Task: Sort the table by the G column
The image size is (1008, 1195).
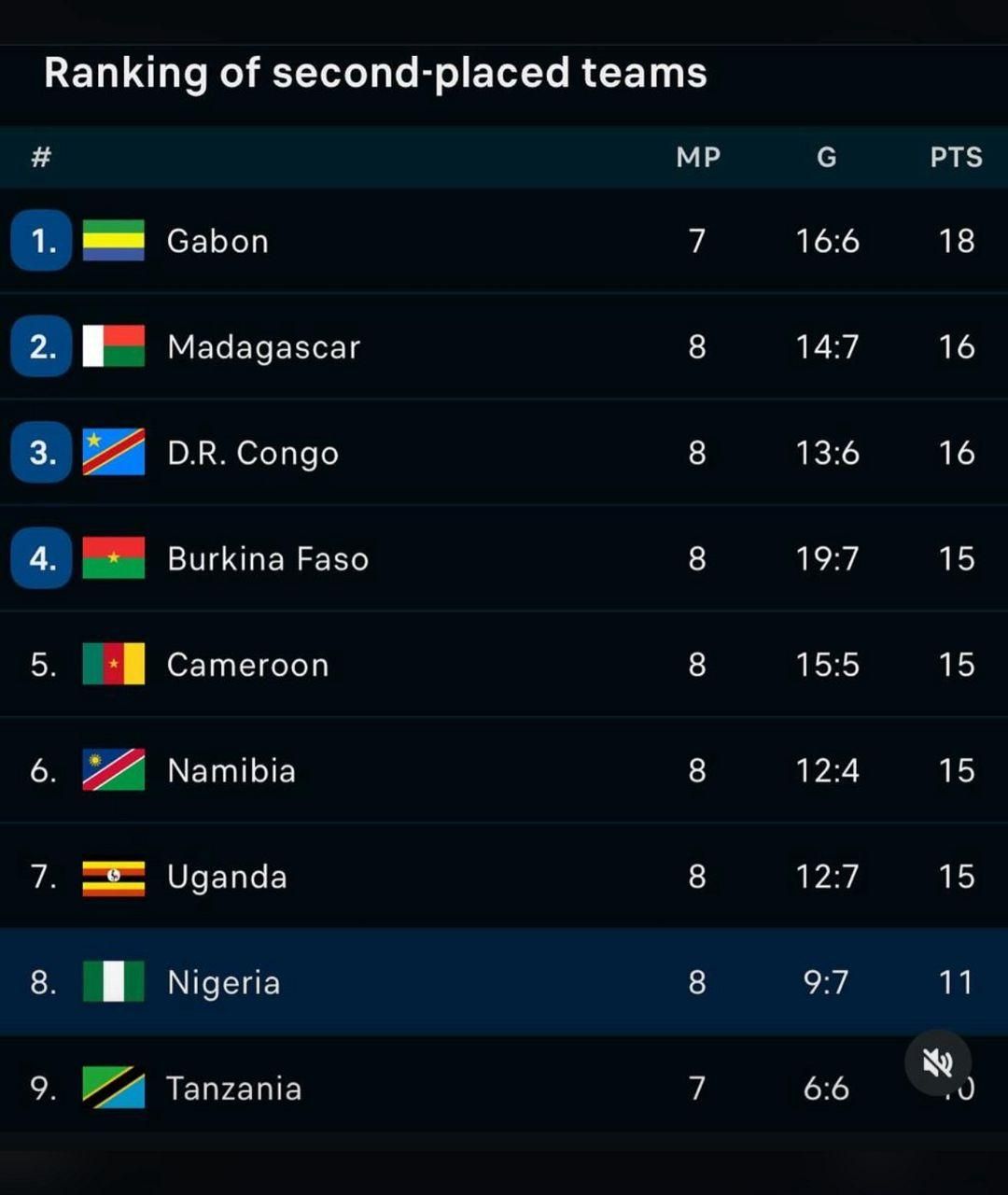Action: [x=827, y=158]
